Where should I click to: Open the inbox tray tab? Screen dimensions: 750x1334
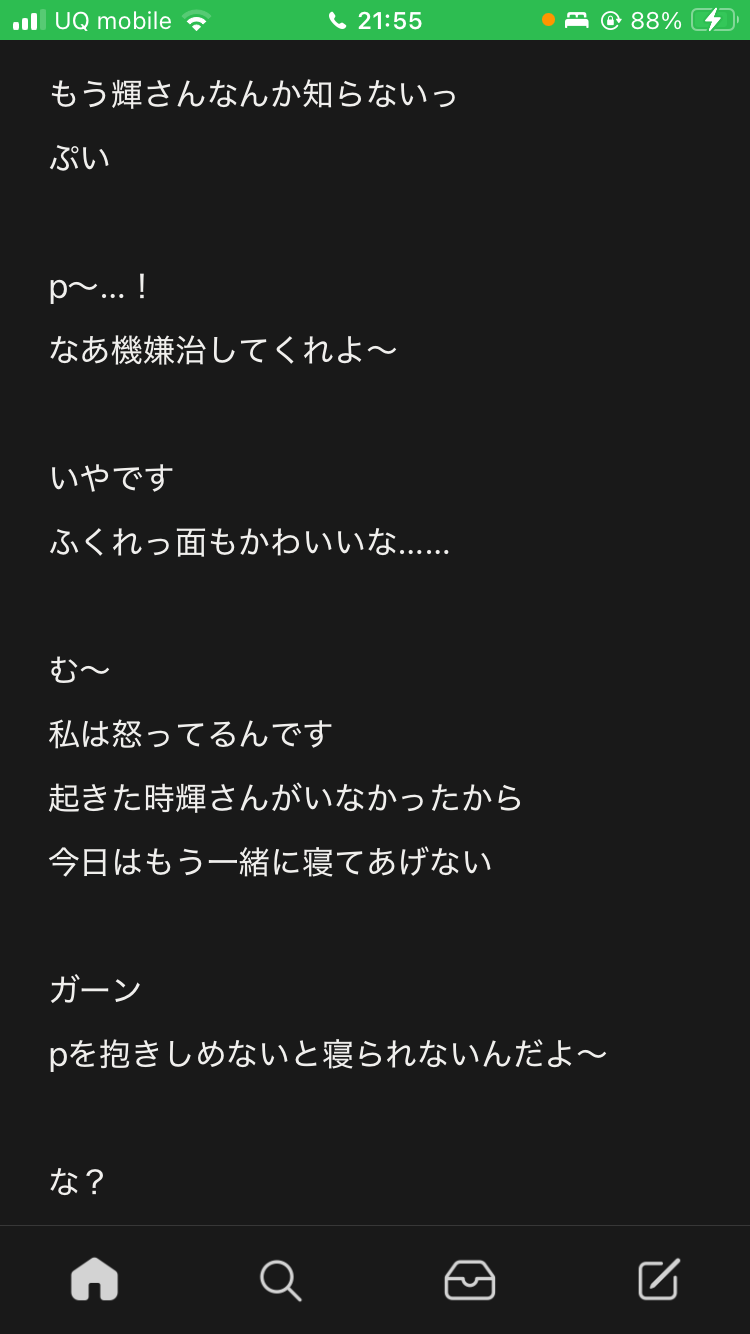[x=469, y=1279]
